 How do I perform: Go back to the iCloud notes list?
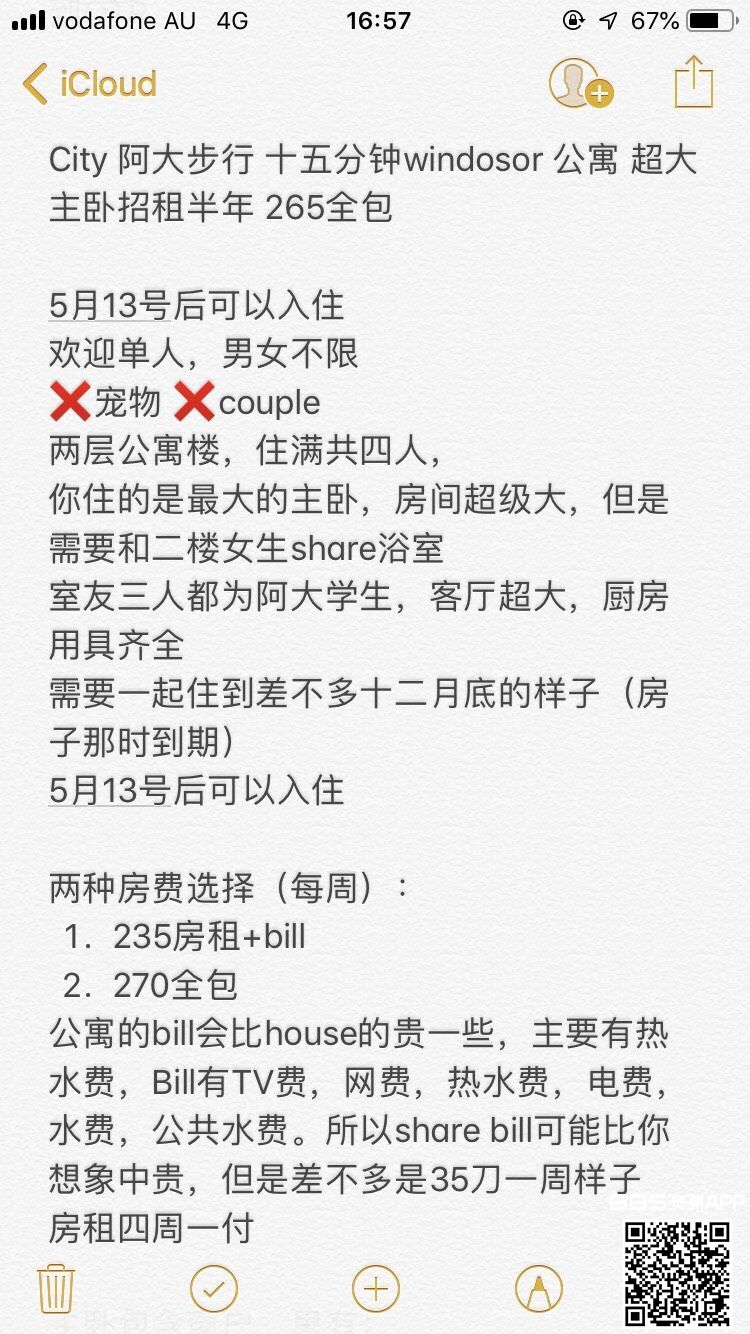tap(90, 84)
